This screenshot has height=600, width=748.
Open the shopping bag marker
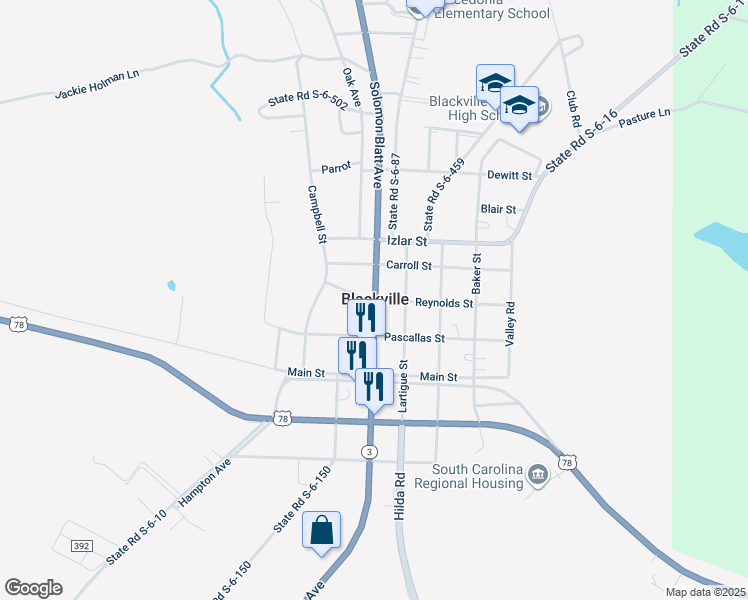pyautogui.click(x=322, y=530)
